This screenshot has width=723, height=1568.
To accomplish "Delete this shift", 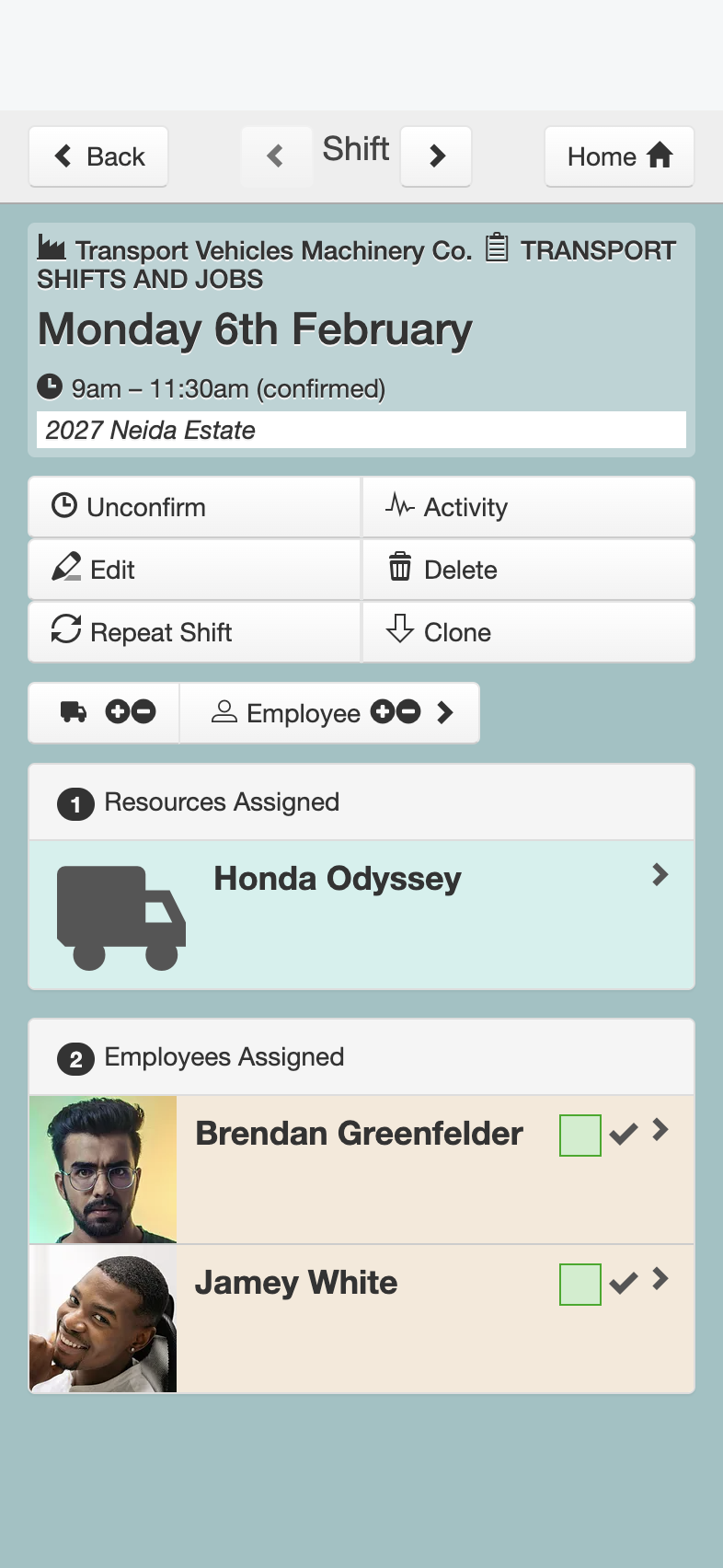I will pyautogui.click(x=529, y=570).
